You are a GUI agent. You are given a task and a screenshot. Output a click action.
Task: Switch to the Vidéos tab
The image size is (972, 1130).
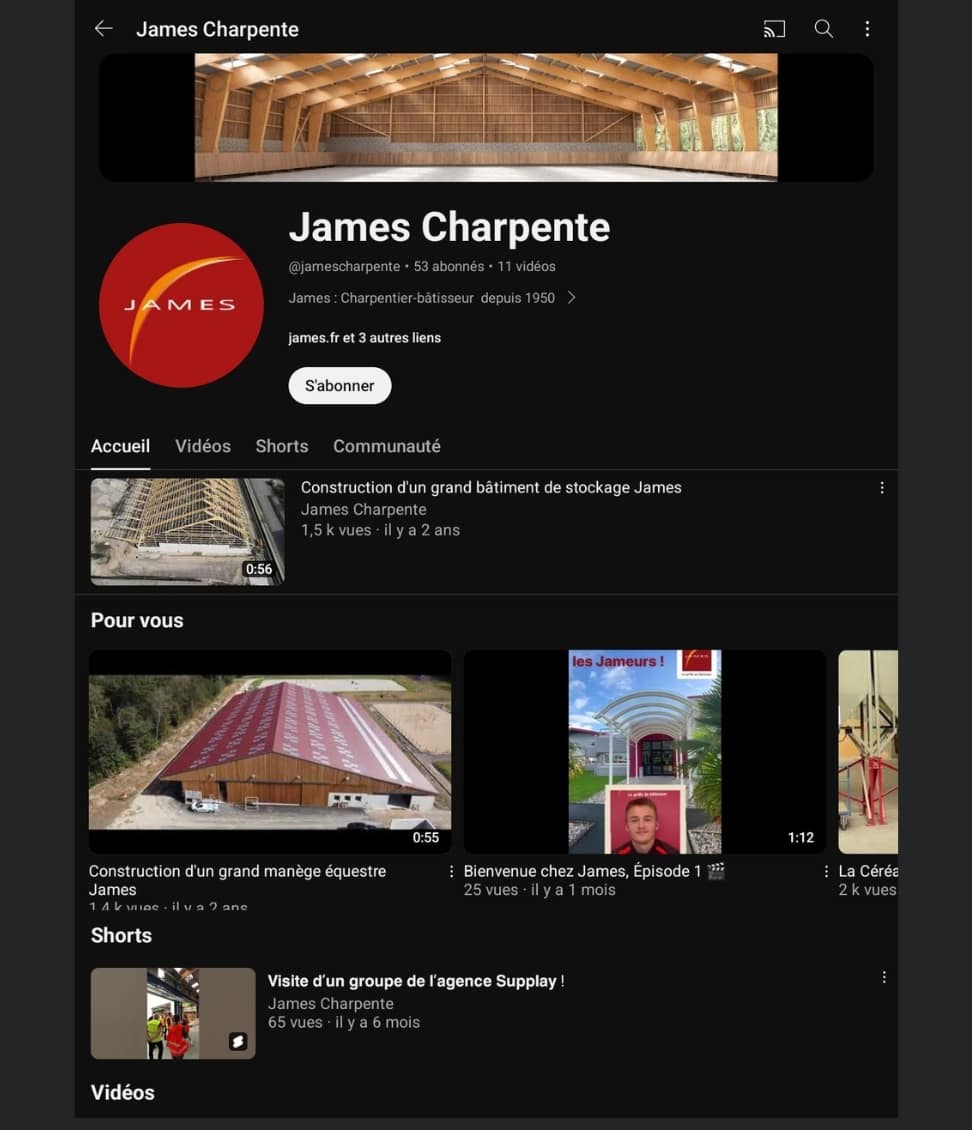(x=203, y=446)
